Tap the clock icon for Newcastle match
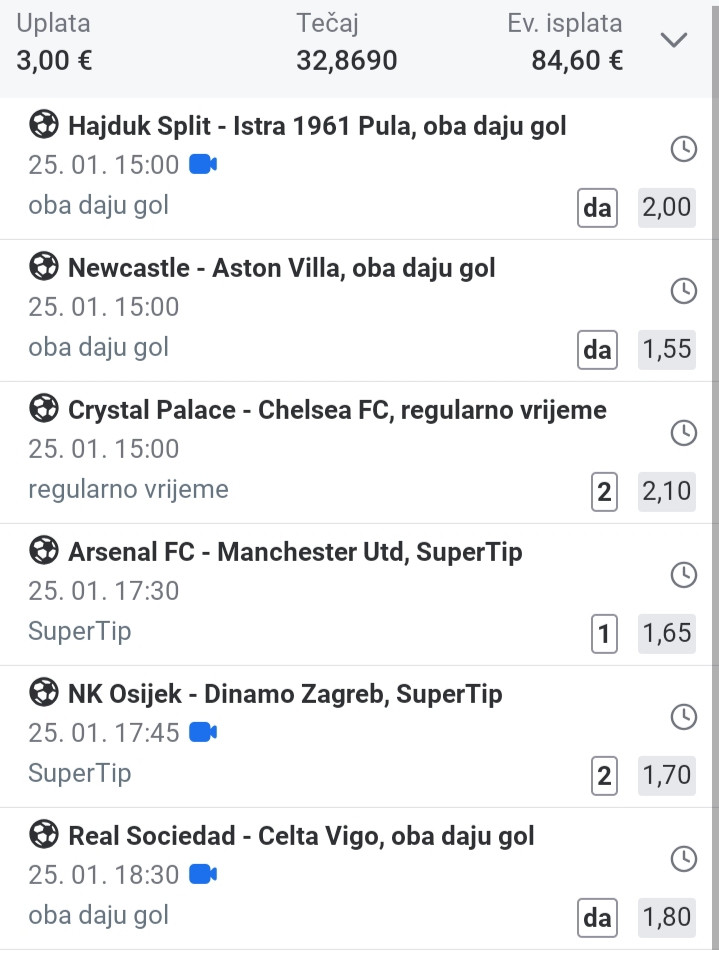 pos(682,291)
